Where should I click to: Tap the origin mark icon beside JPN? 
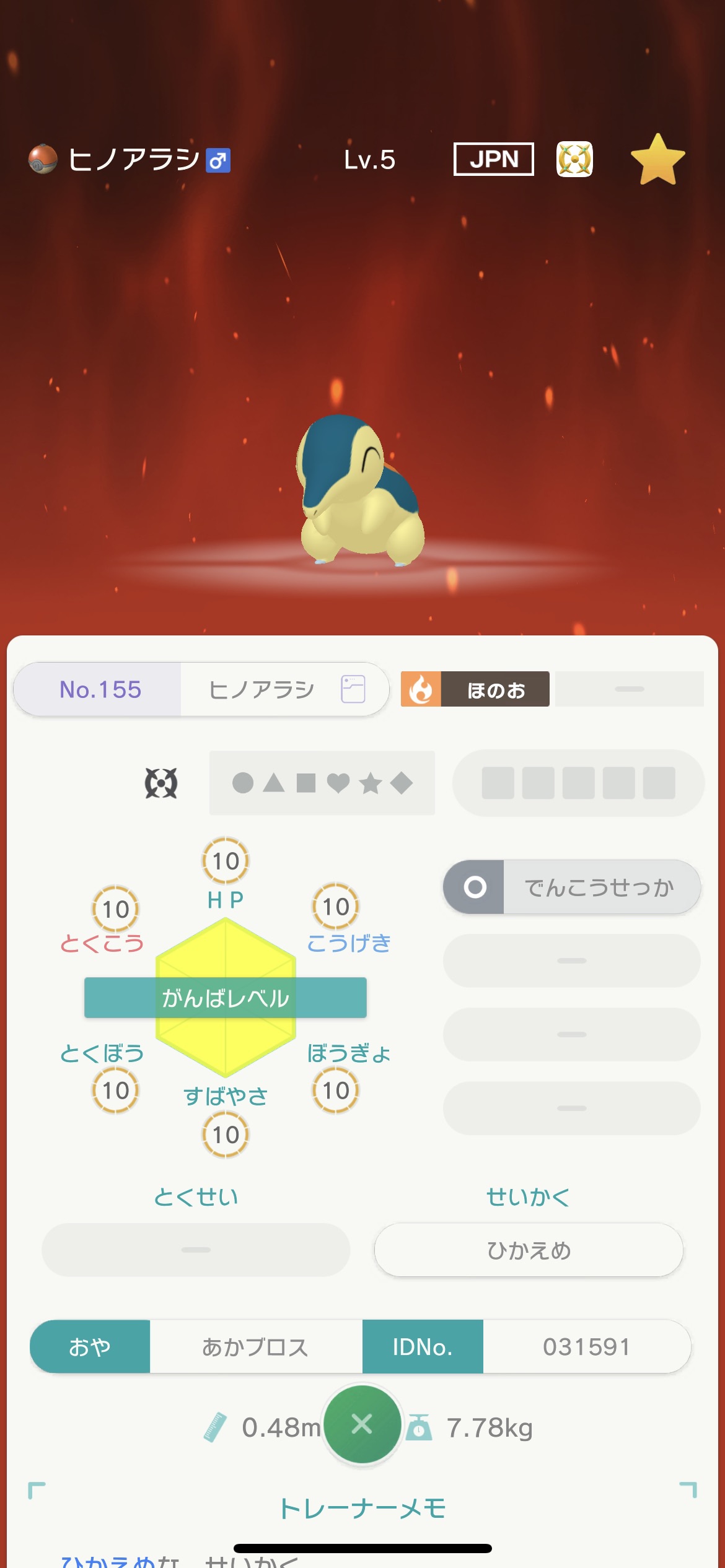pyautogui.click(x=574, y=159)
